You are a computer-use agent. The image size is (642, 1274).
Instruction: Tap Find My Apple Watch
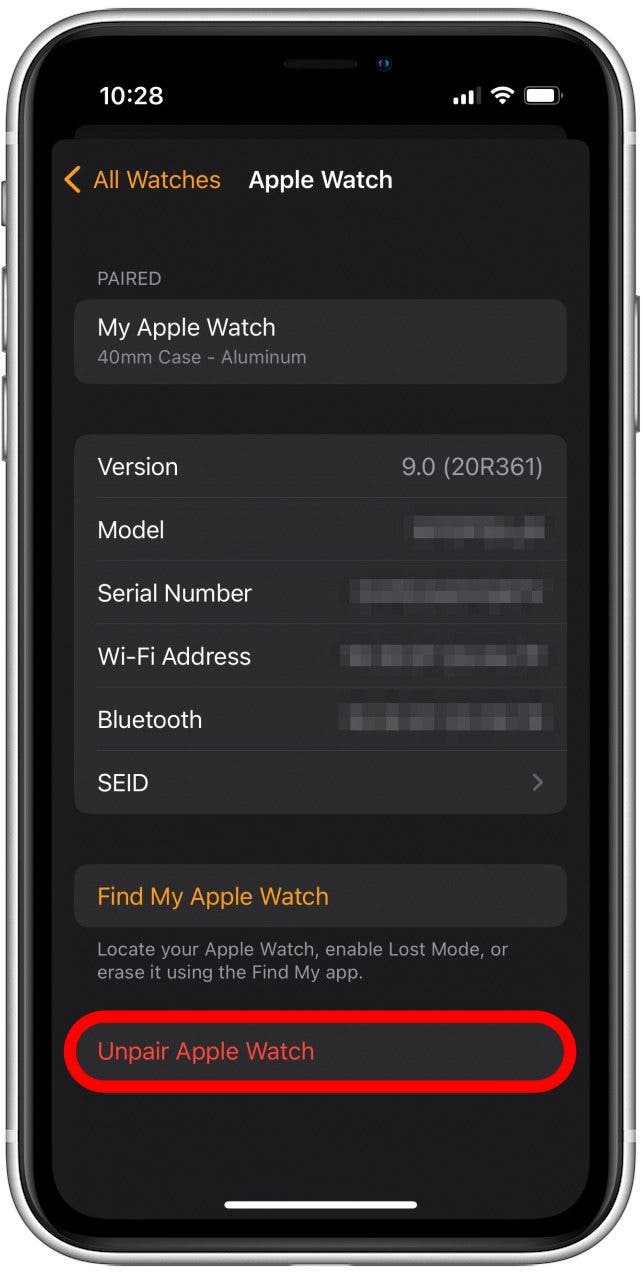(320, 896)
